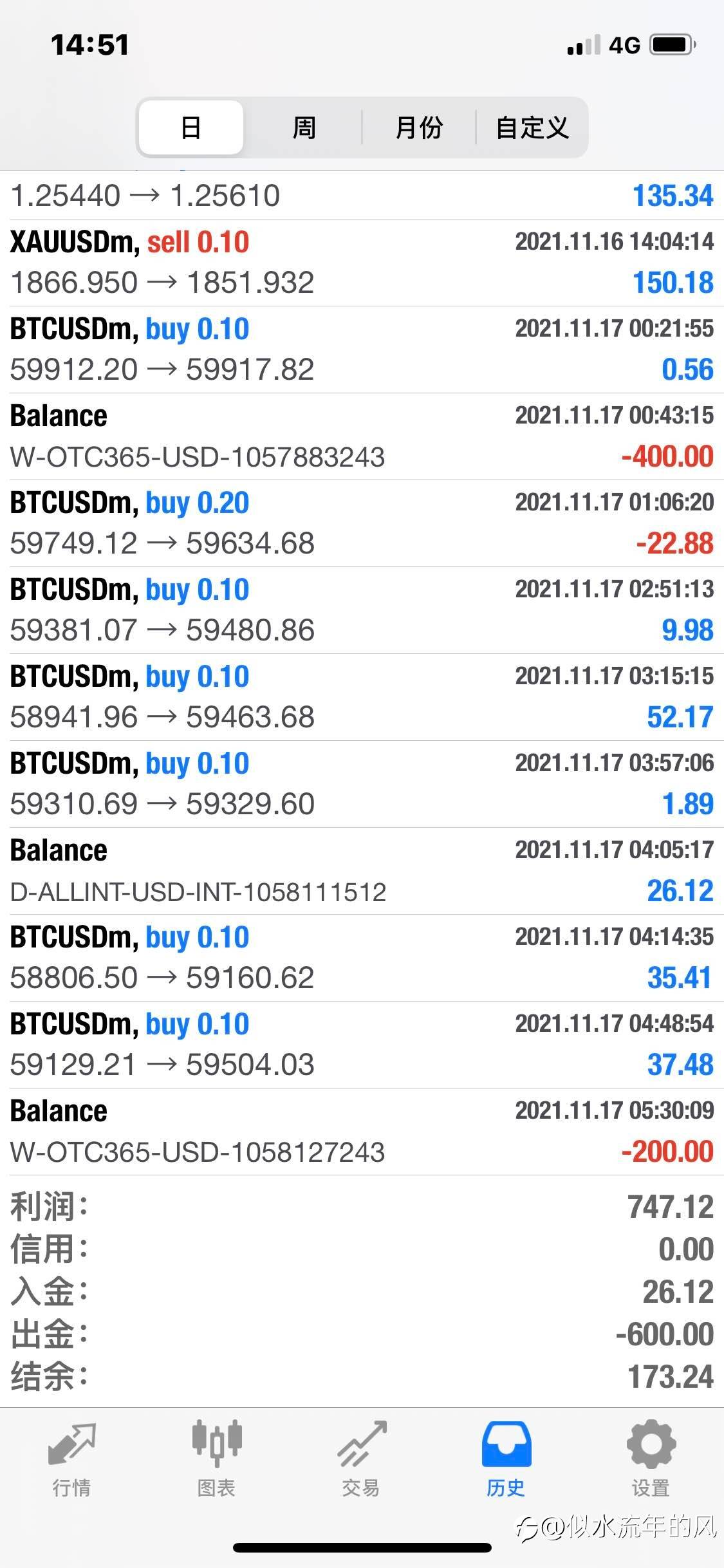Choose the 自定义 custom period

click(x=532, y=127)
